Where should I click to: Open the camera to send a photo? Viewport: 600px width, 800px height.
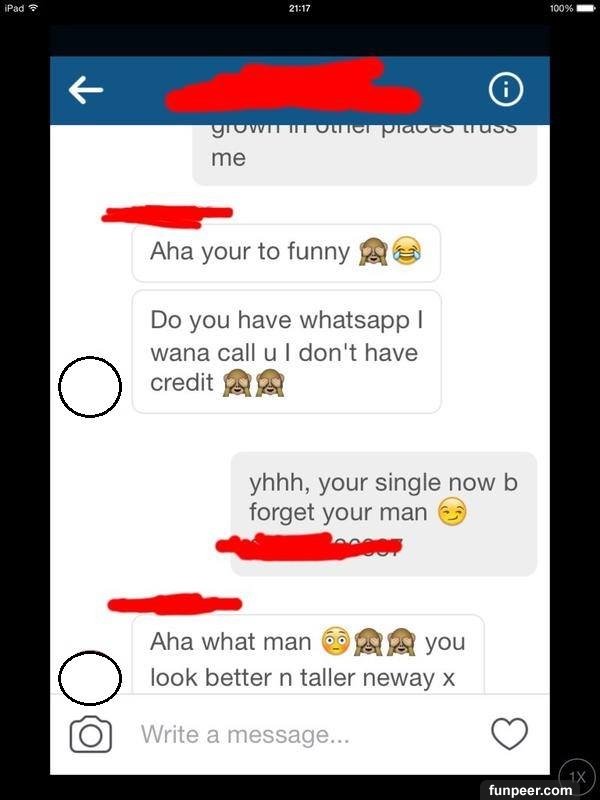[x=90, y=735]
